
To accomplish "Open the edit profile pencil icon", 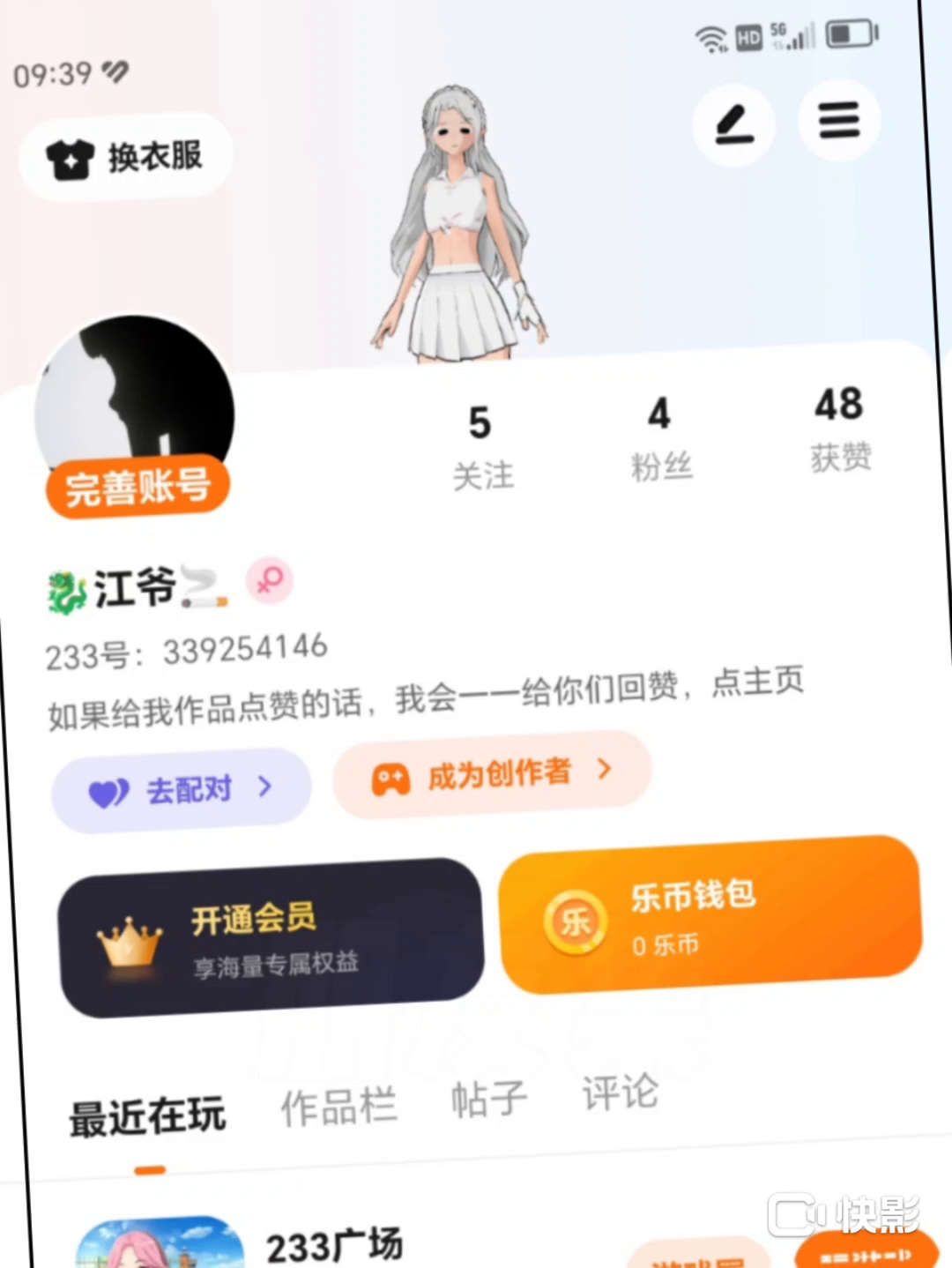I will (x=733, y=124).
